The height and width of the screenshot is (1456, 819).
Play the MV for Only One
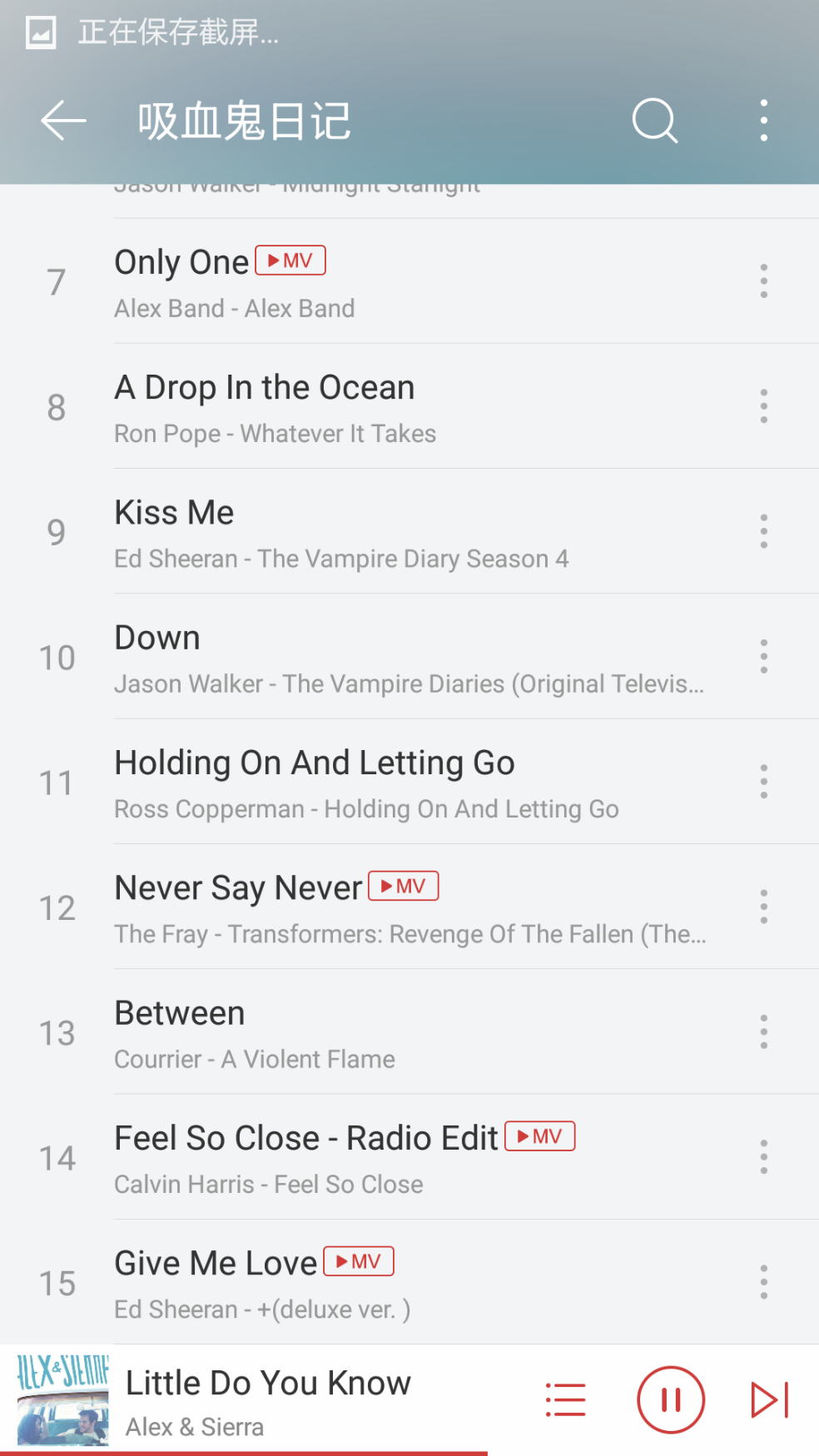click(290, 261)
